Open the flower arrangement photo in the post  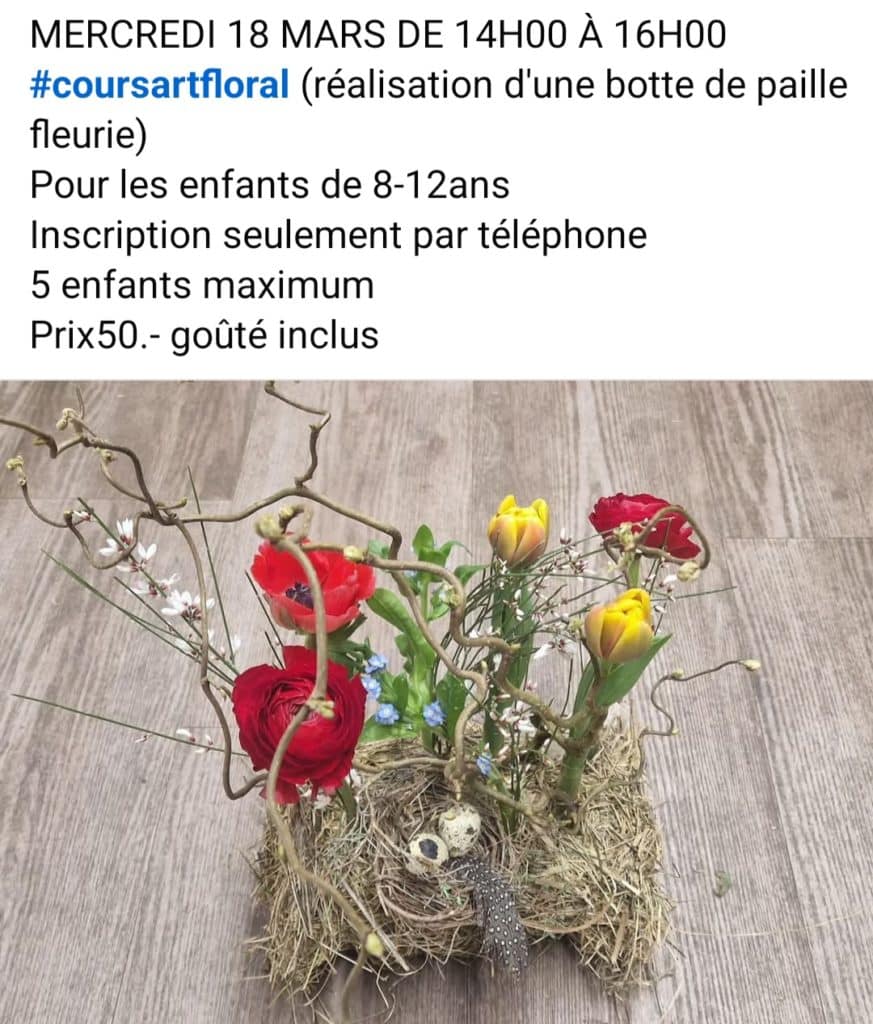(x=436, y=700)
